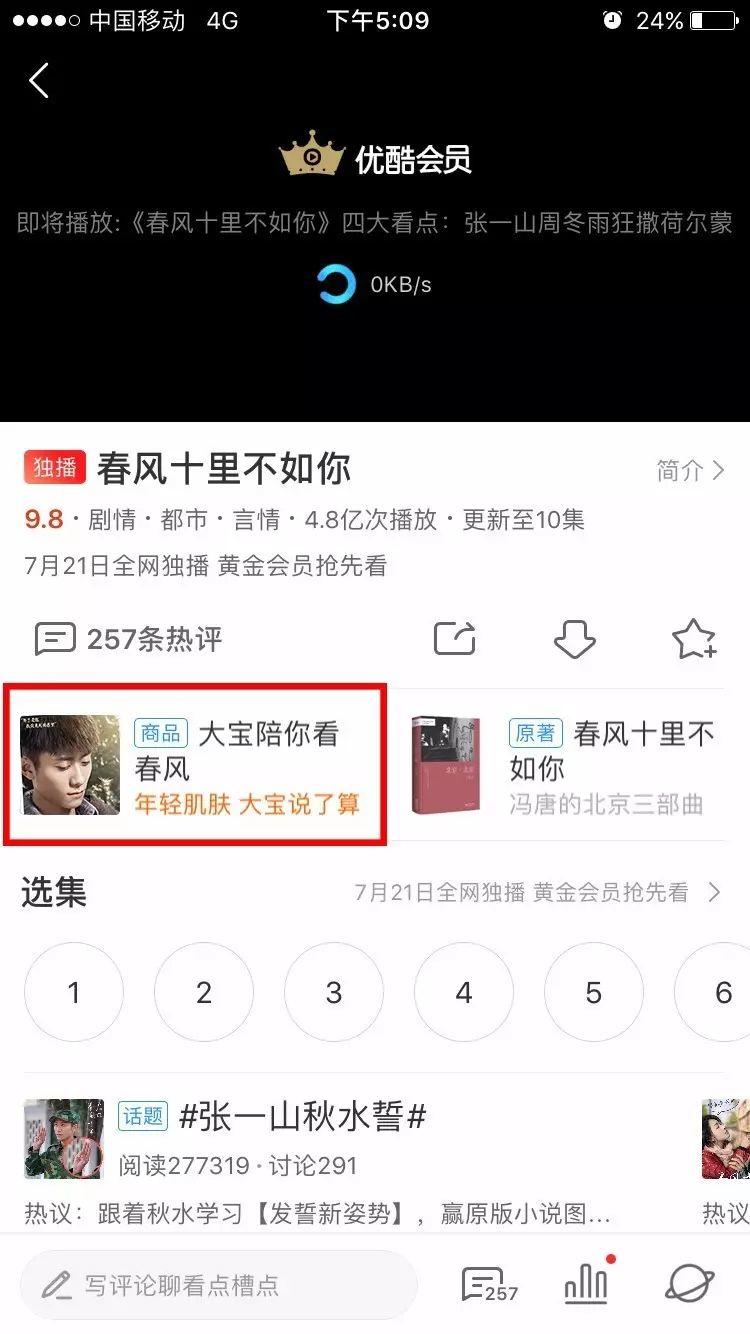Select episode 2
750x1334 pixels.
tap(204, 992)
